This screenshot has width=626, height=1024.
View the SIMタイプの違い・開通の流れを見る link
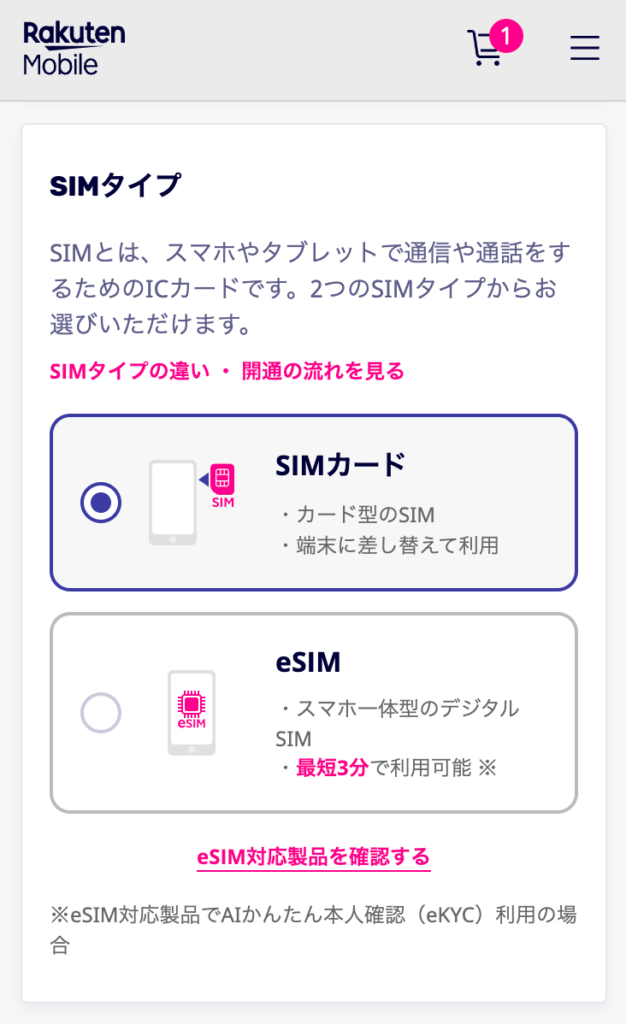pos(227,372)
